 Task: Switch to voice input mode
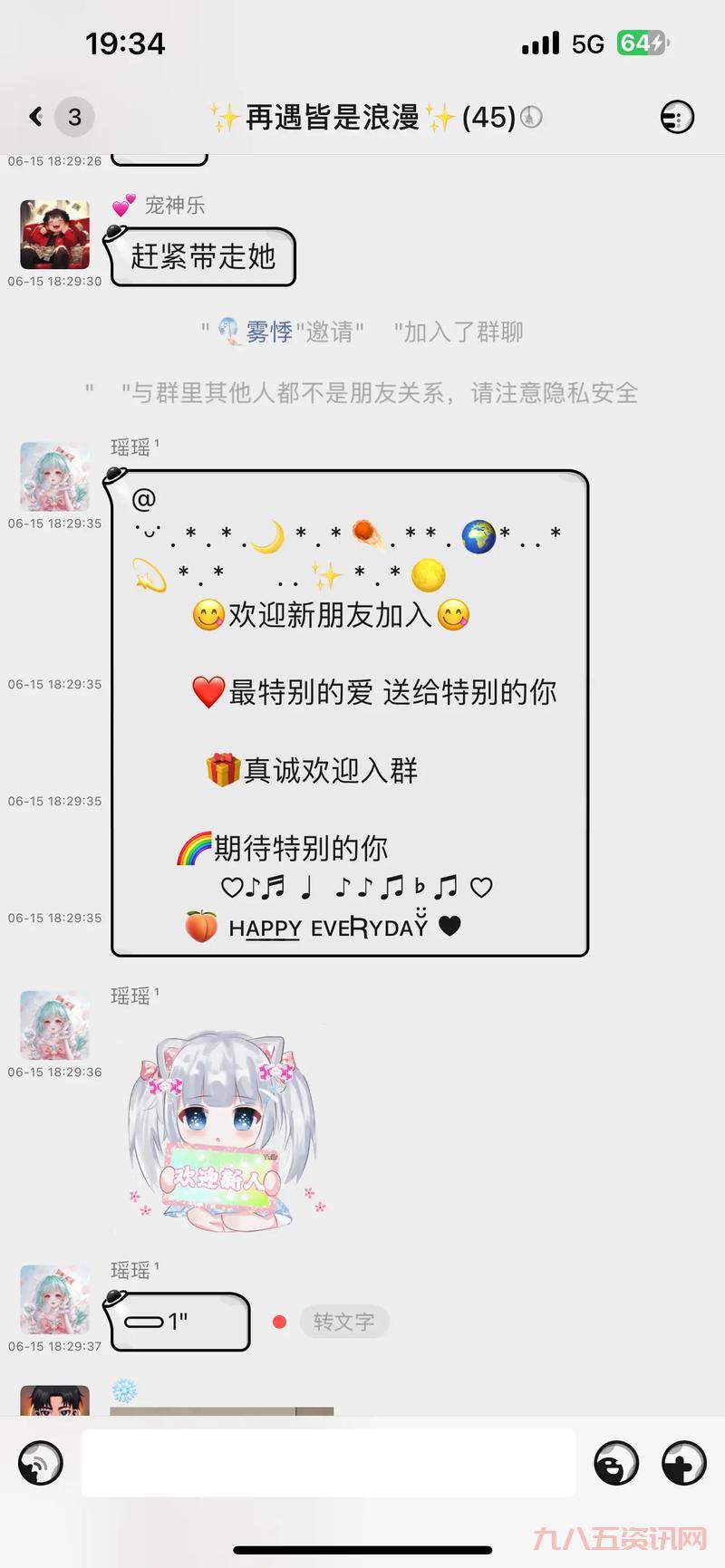tap(41, 1463)
